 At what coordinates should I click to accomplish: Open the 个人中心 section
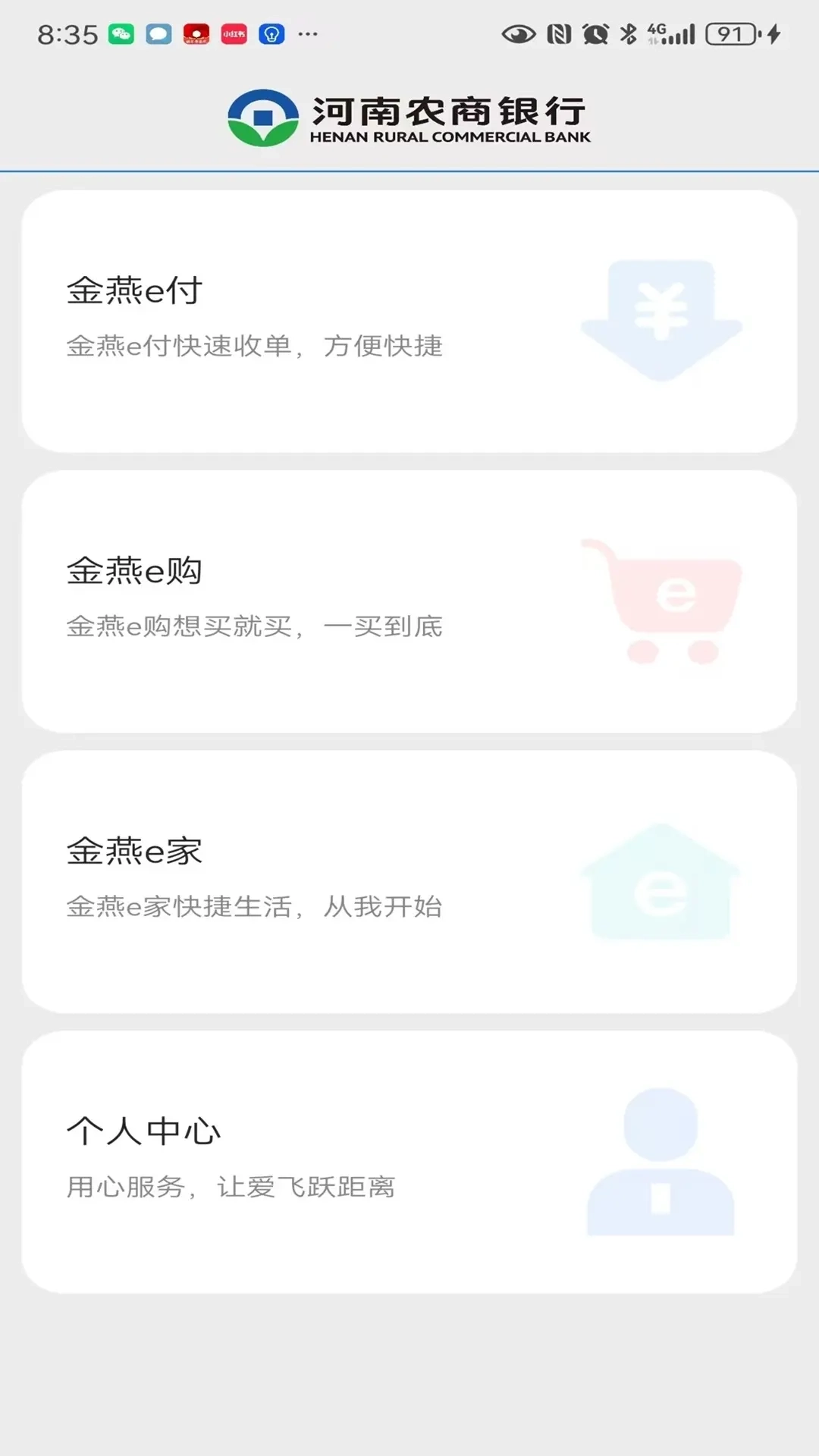click(x=409, y=1156)
